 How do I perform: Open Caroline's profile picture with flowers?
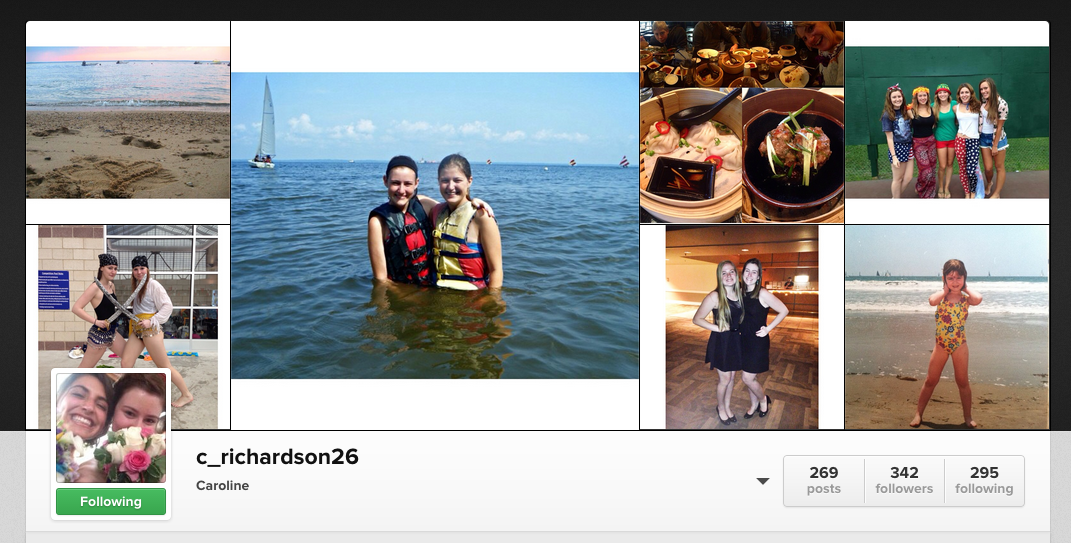coord(110,428)
